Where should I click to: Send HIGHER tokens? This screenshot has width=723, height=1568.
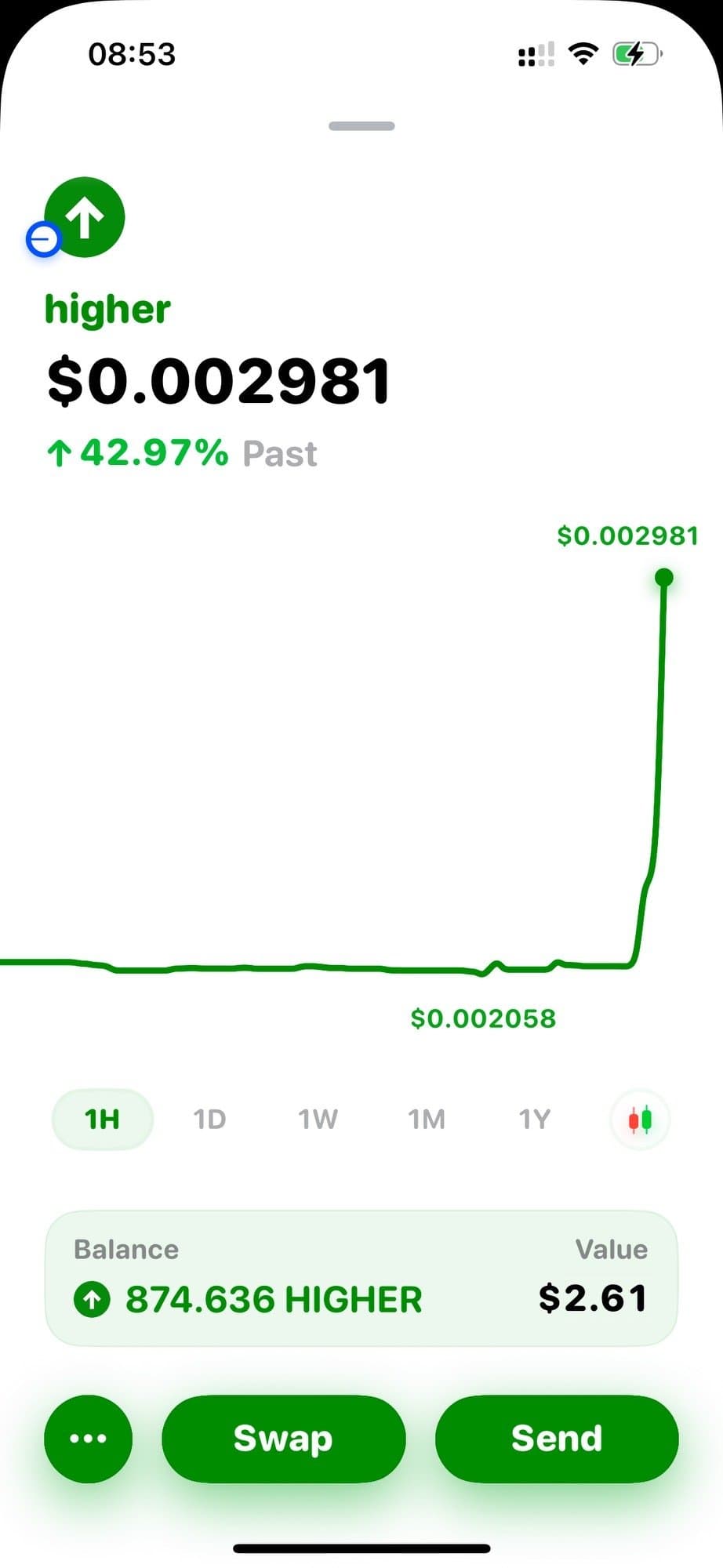point(556,1438)
